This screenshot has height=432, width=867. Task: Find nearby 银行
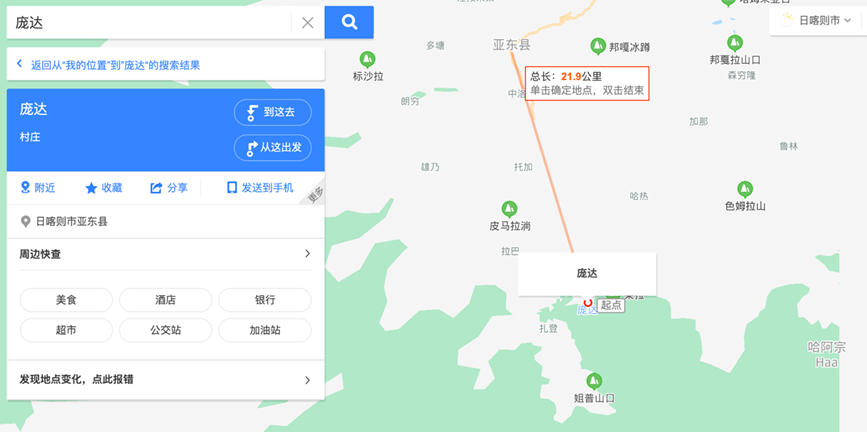tap(264, 300)
